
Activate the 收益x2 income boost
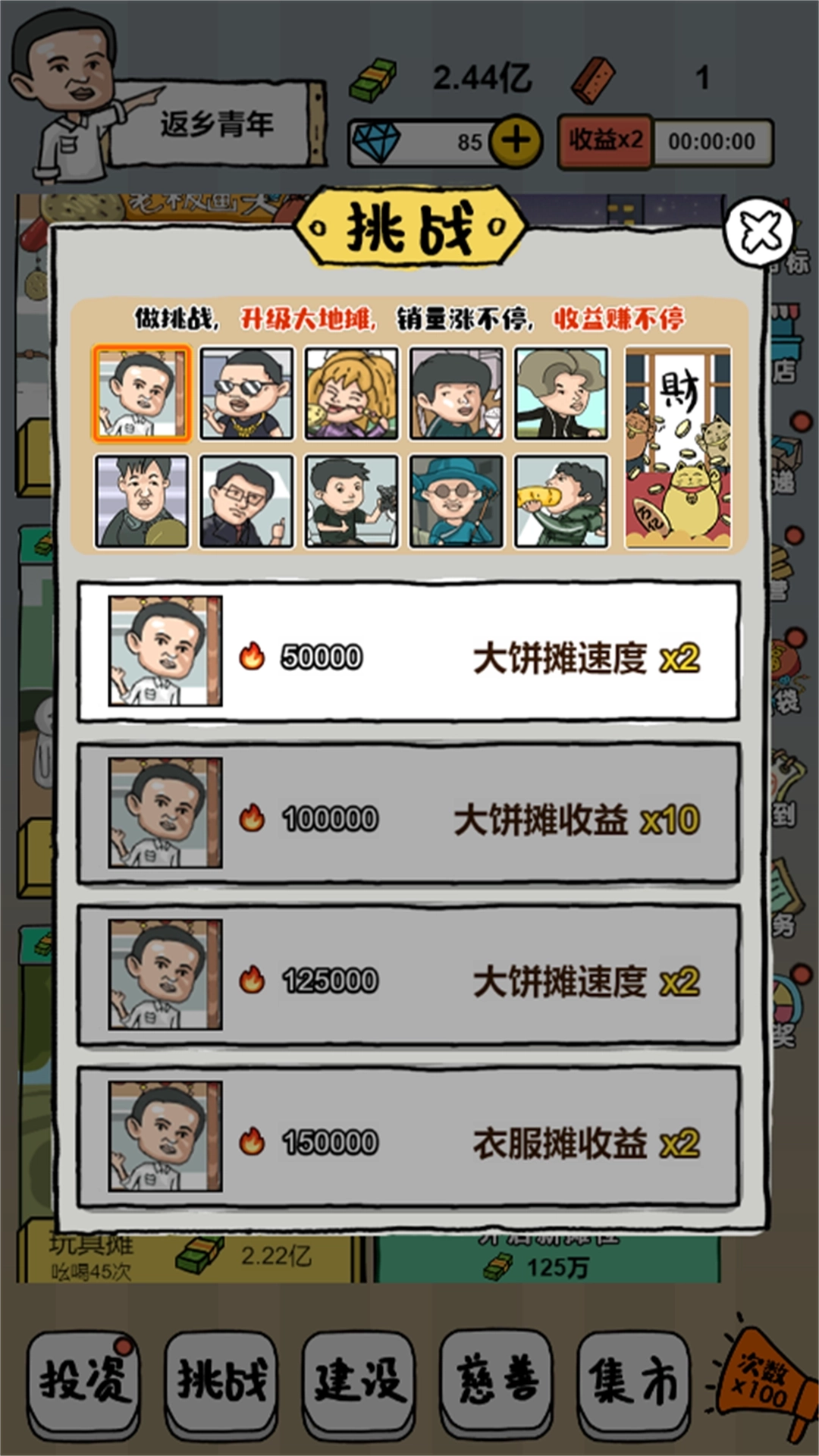(605, 141)
